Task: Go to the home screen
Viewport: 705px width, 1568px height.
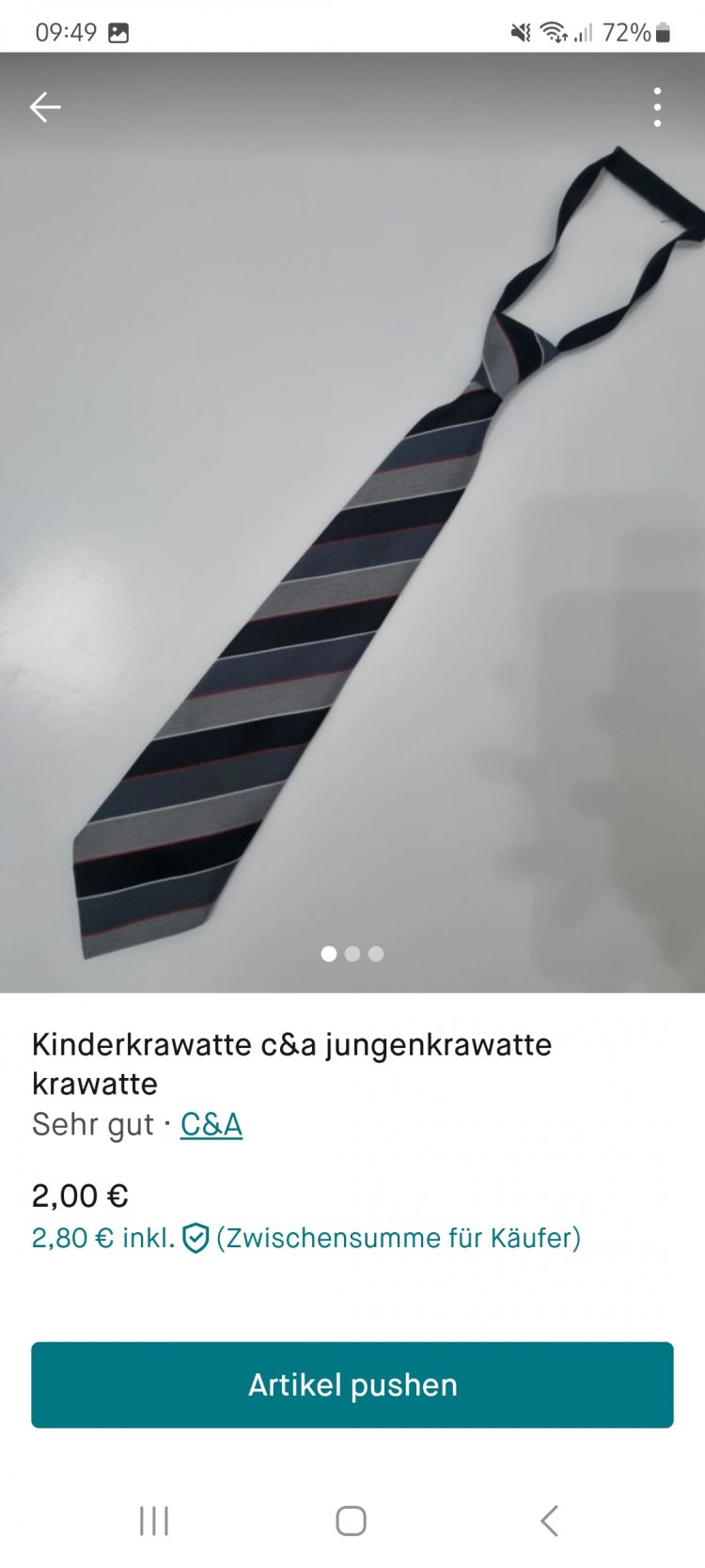Action: coord(352,1520)
